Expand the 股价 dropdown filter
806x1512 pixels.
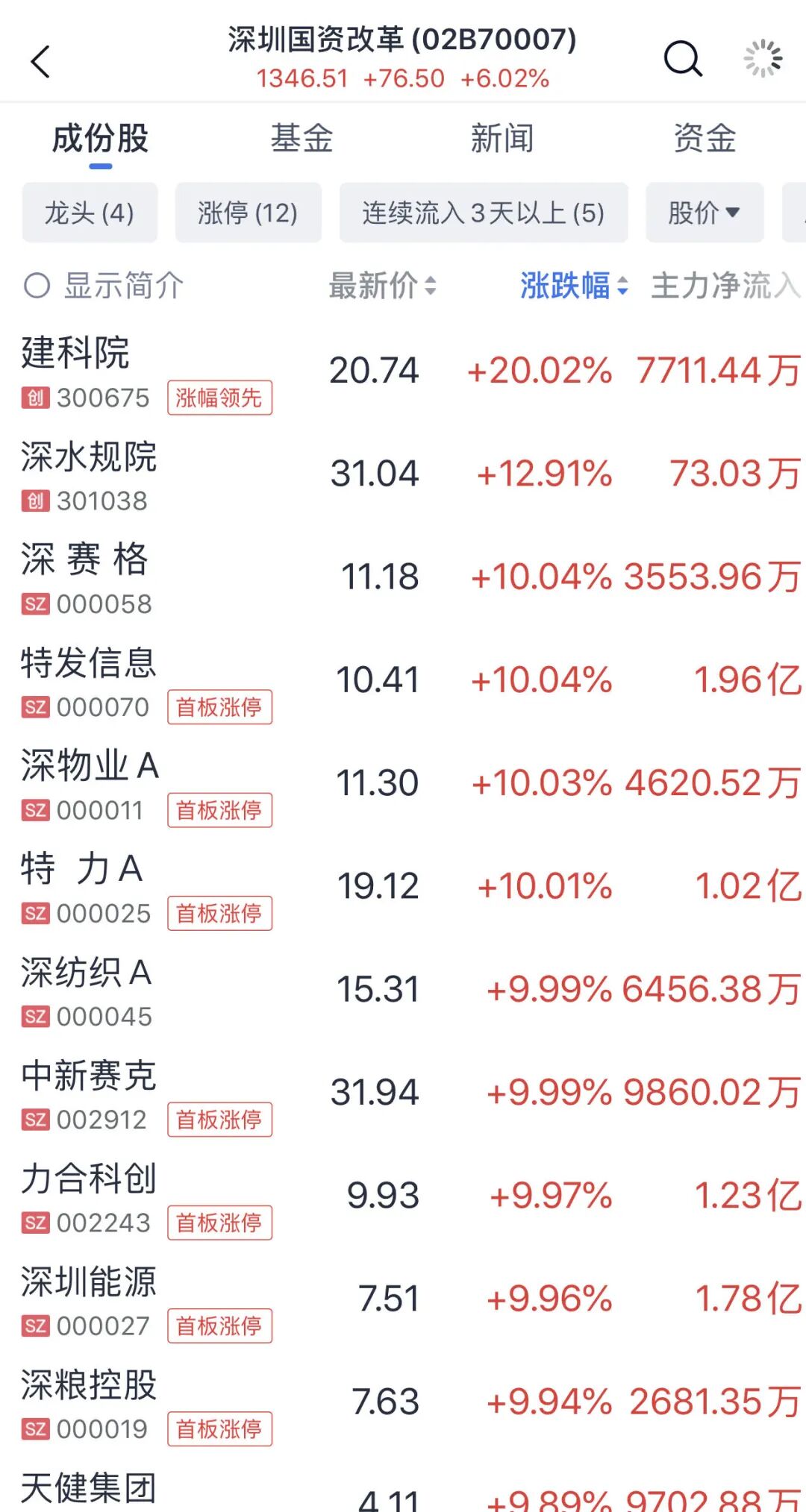coord(704,213)
